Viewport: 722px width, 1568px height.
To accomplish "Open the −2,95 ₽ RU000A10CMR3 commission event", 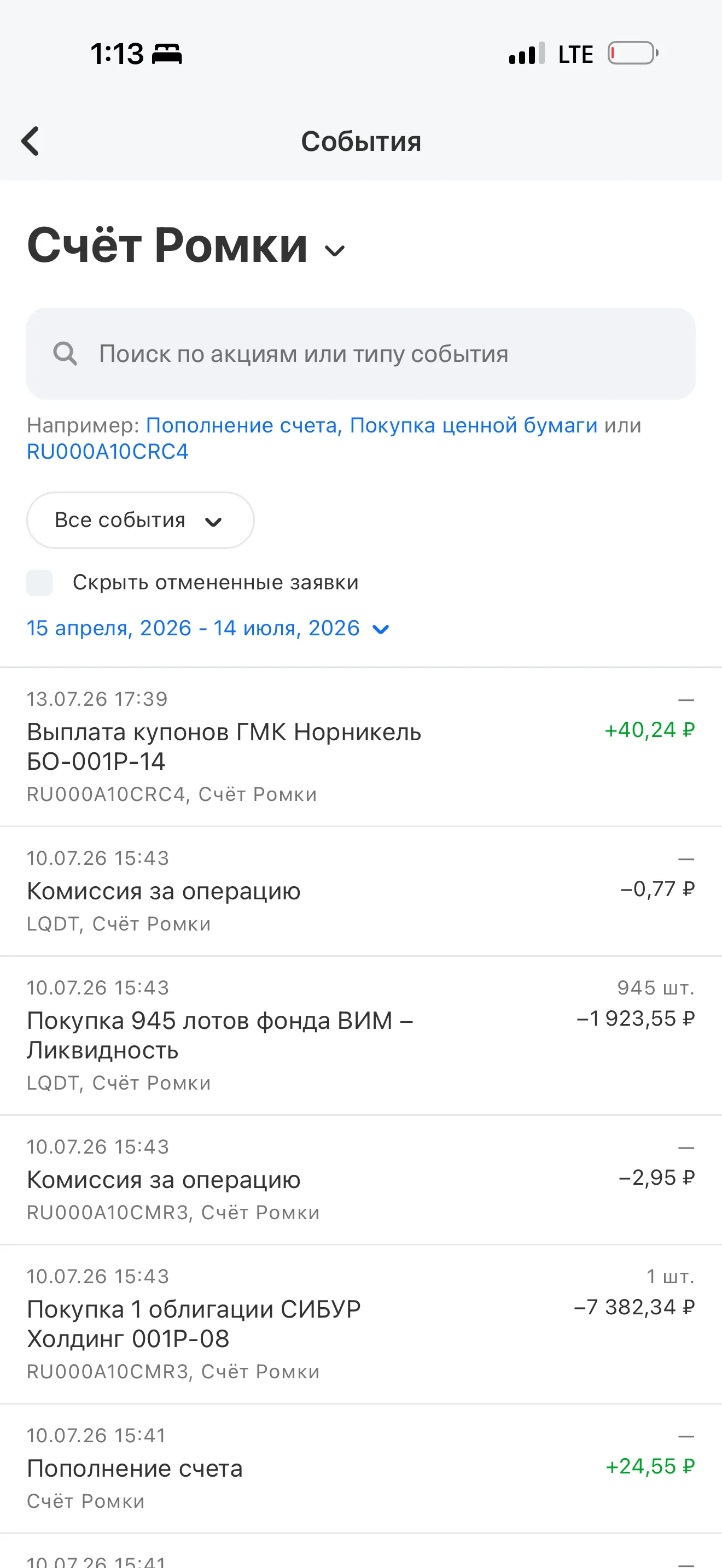I will pos(361,1180).
